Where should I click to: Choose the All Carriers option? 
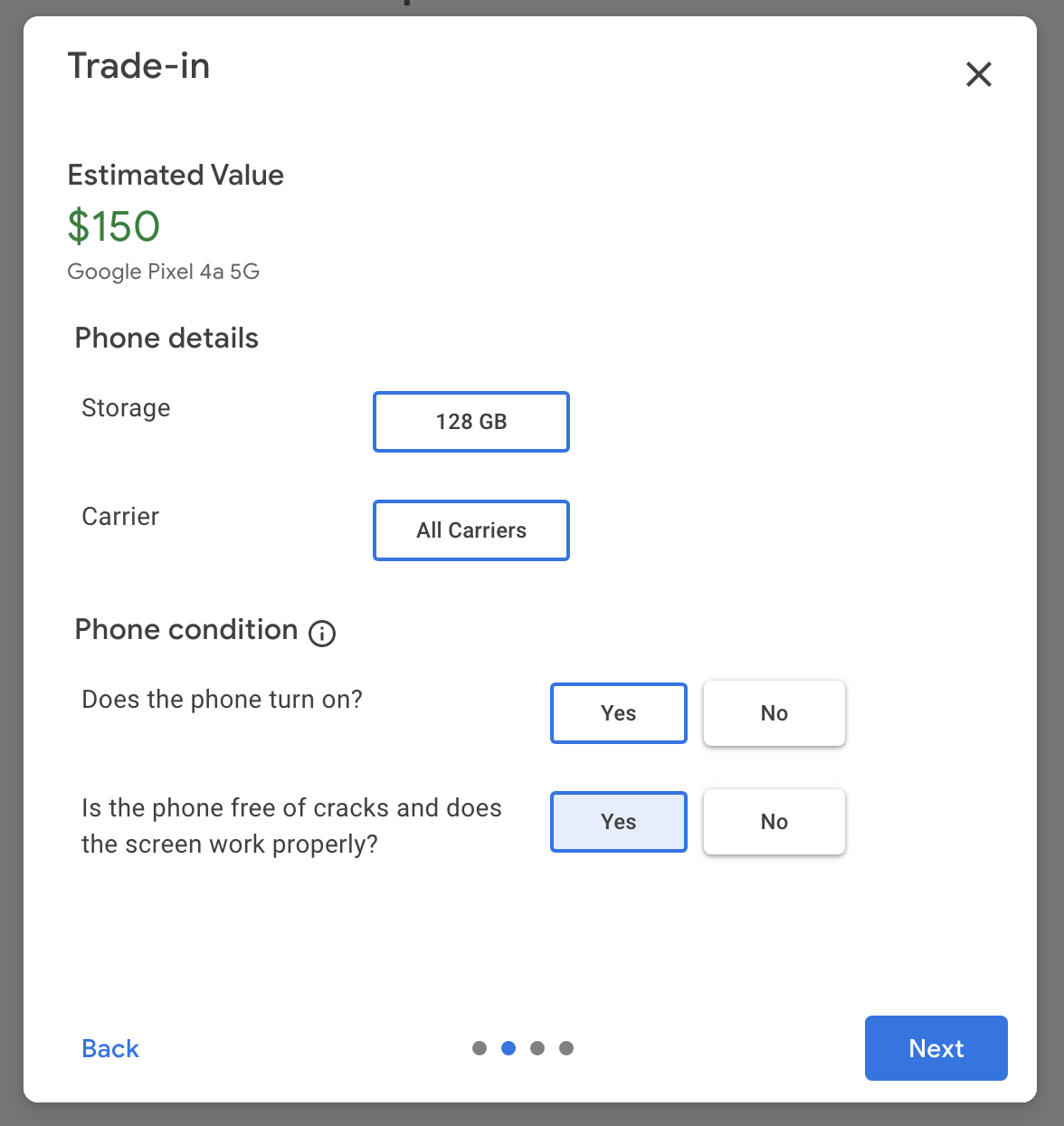tap(471, 530)
